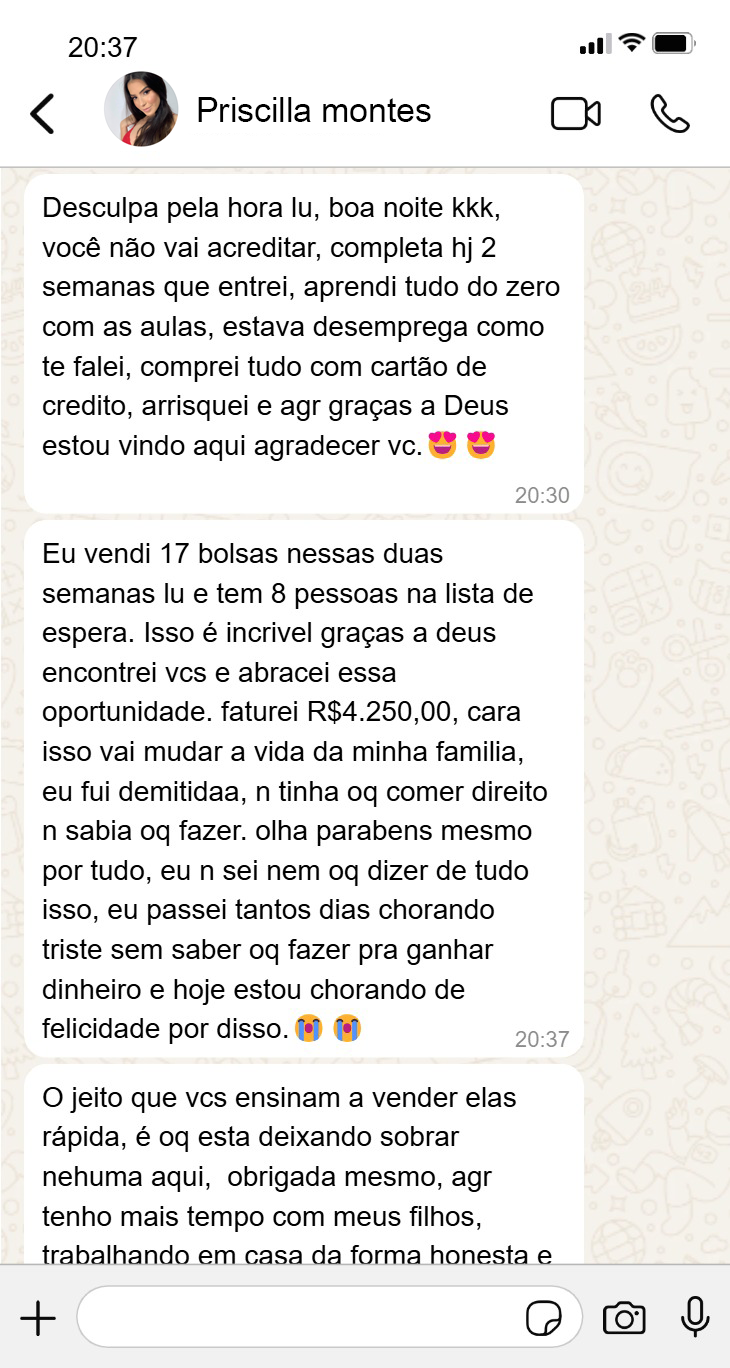Go back to the chat list
Screen dimensions: 730x1368
42,113
